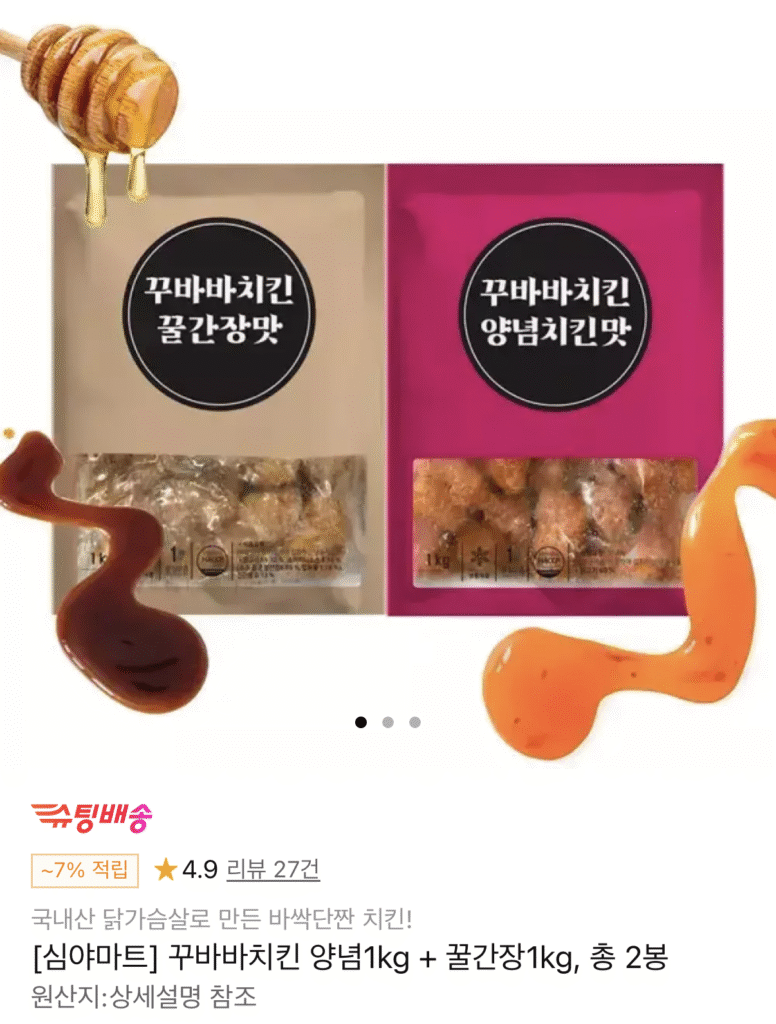Screen dimensions: 776x1024
Task: Expand the product image carousel
Action: (388, 400)
